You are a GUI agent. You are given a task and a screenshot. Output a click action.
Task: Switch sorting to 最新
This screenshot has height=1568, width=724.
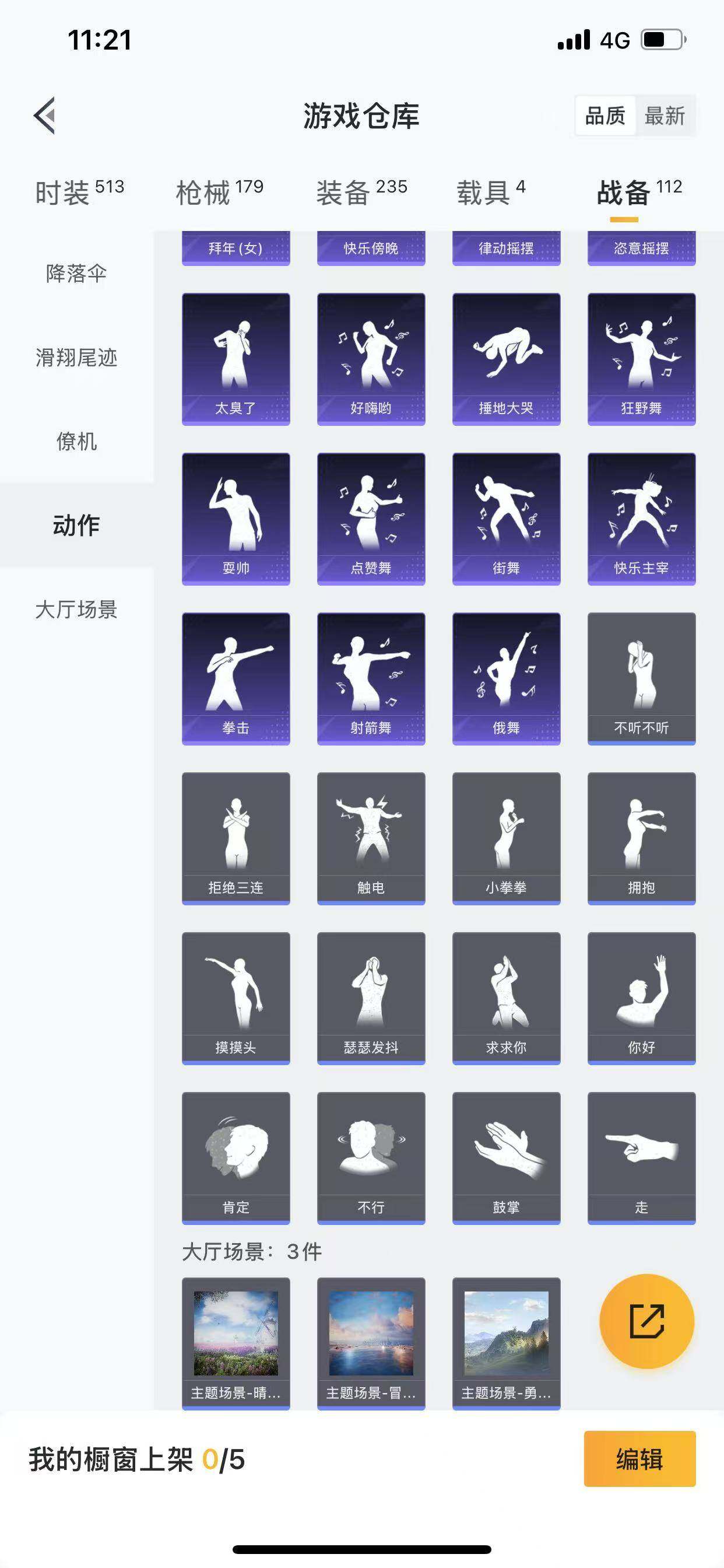(x=666, y=116)
